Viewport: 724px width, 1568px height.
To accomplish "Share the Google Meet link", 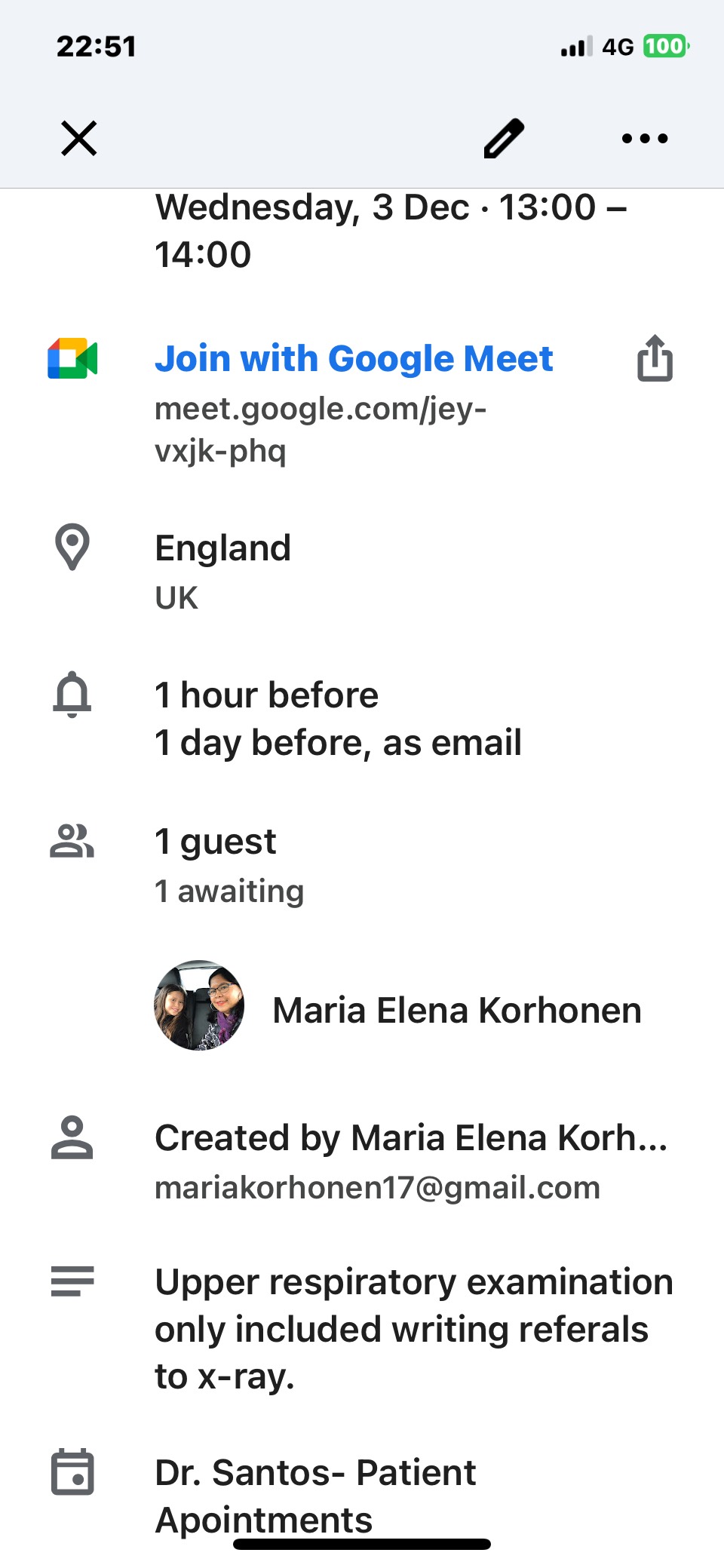I will (655, 359).
